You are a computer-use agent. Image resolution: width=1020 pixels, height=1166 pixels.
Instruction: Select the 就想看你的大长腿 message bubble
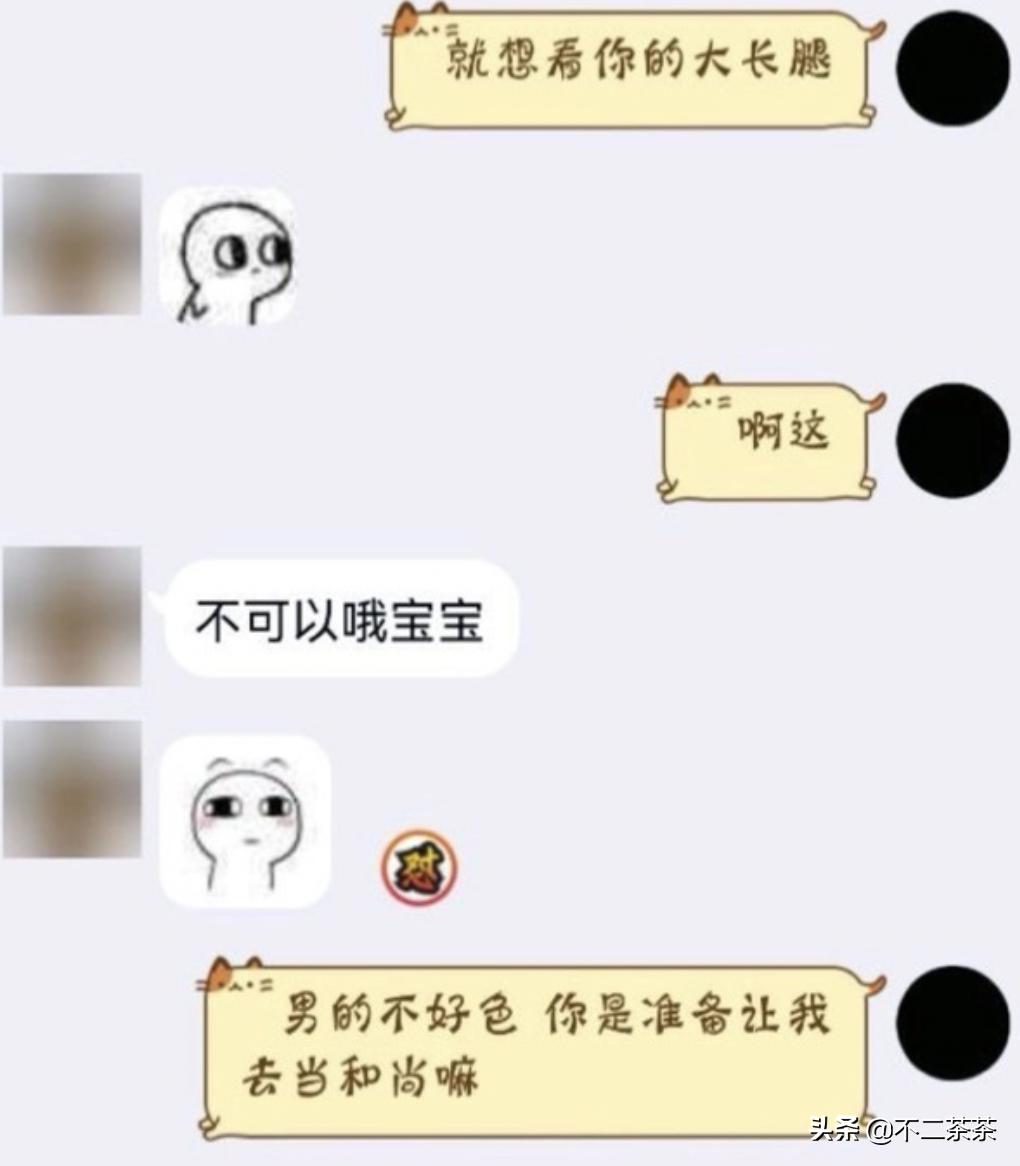630,65
